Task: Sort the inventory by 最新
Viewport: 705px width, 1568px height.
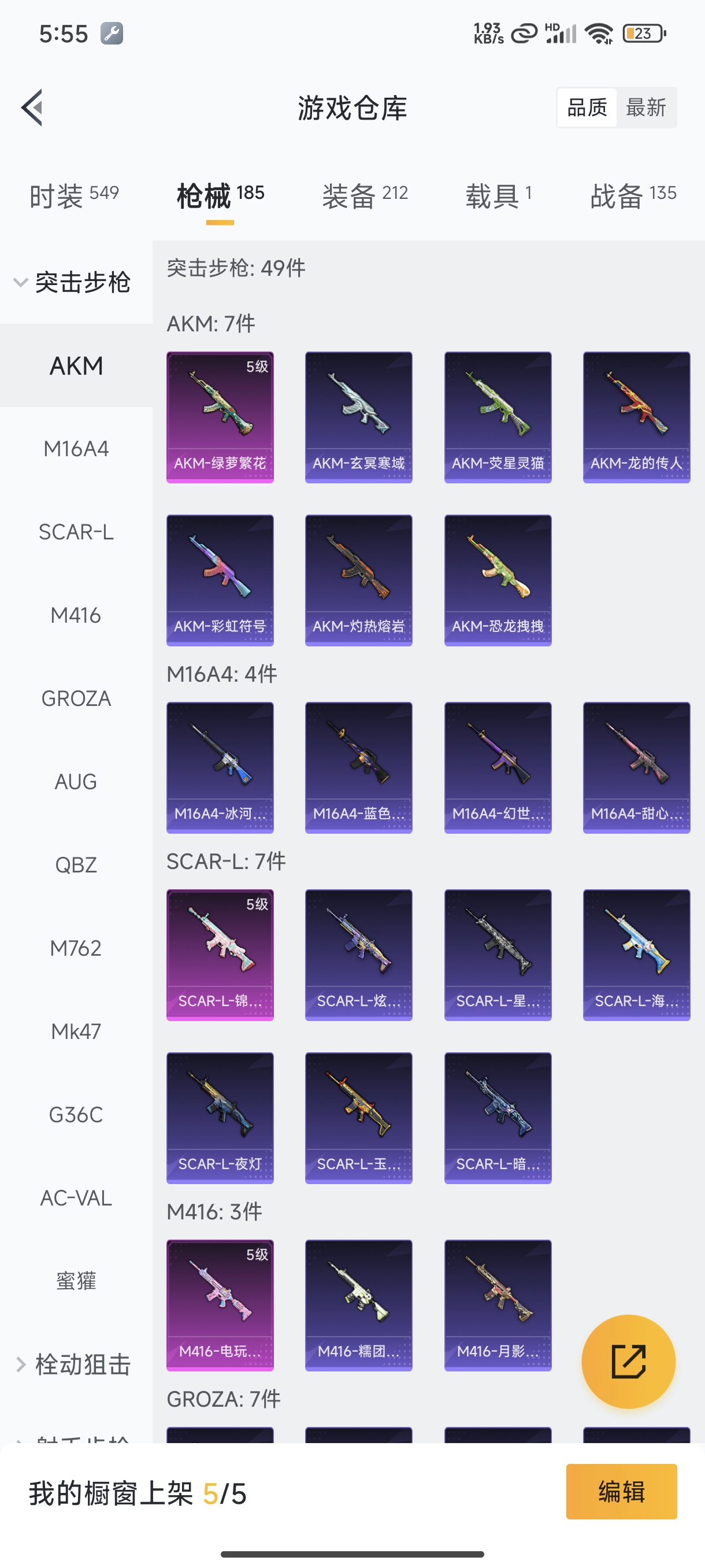Action: (646, 108)
